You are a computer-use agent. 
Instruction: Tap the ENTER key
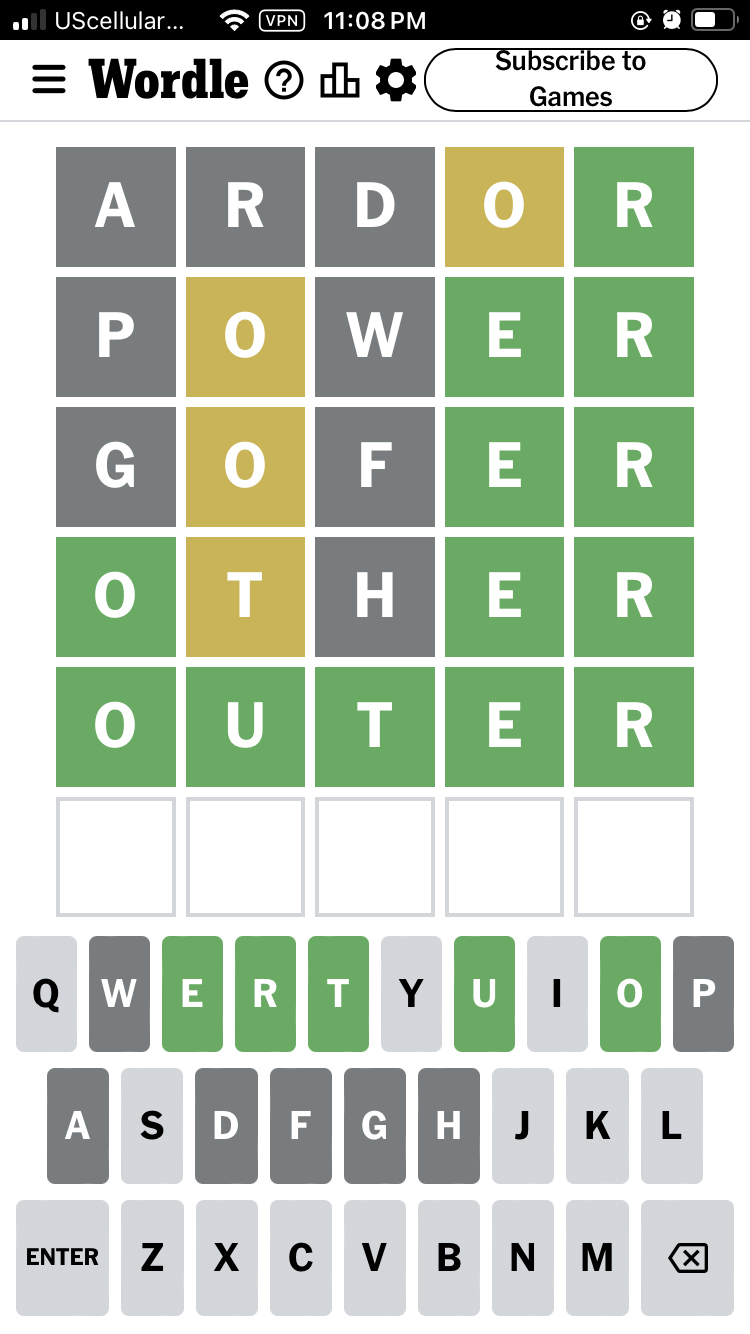62,1257
